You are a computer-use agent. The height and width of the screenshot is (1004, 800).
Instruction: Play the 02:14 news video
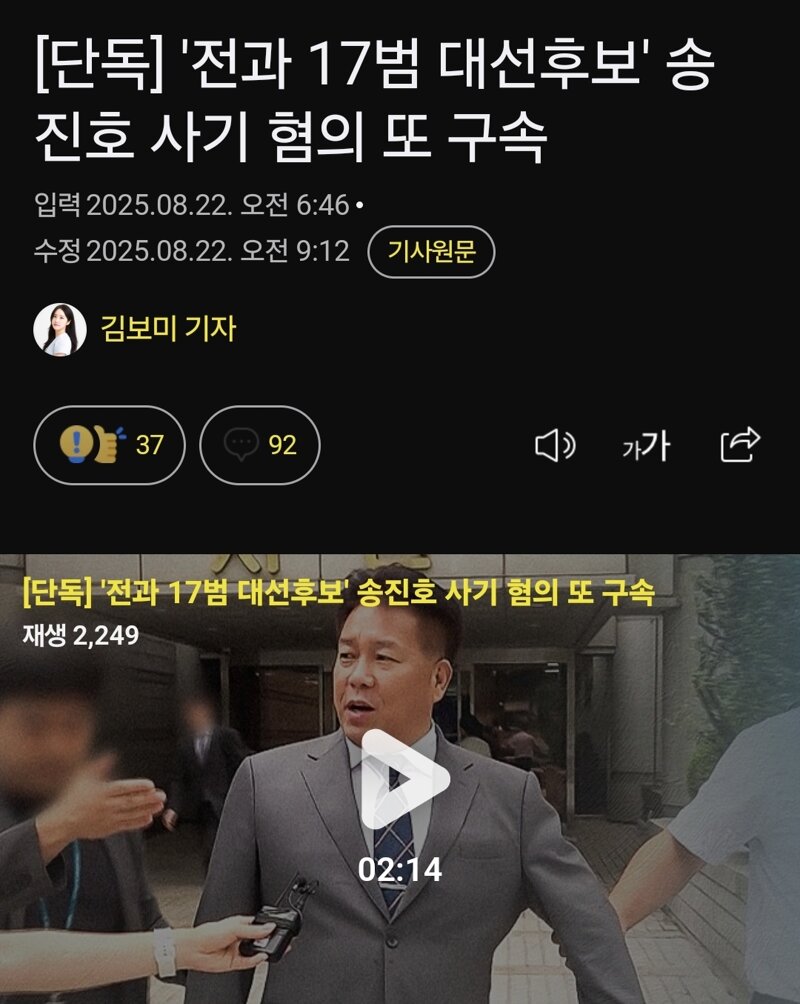click(401, 779)
